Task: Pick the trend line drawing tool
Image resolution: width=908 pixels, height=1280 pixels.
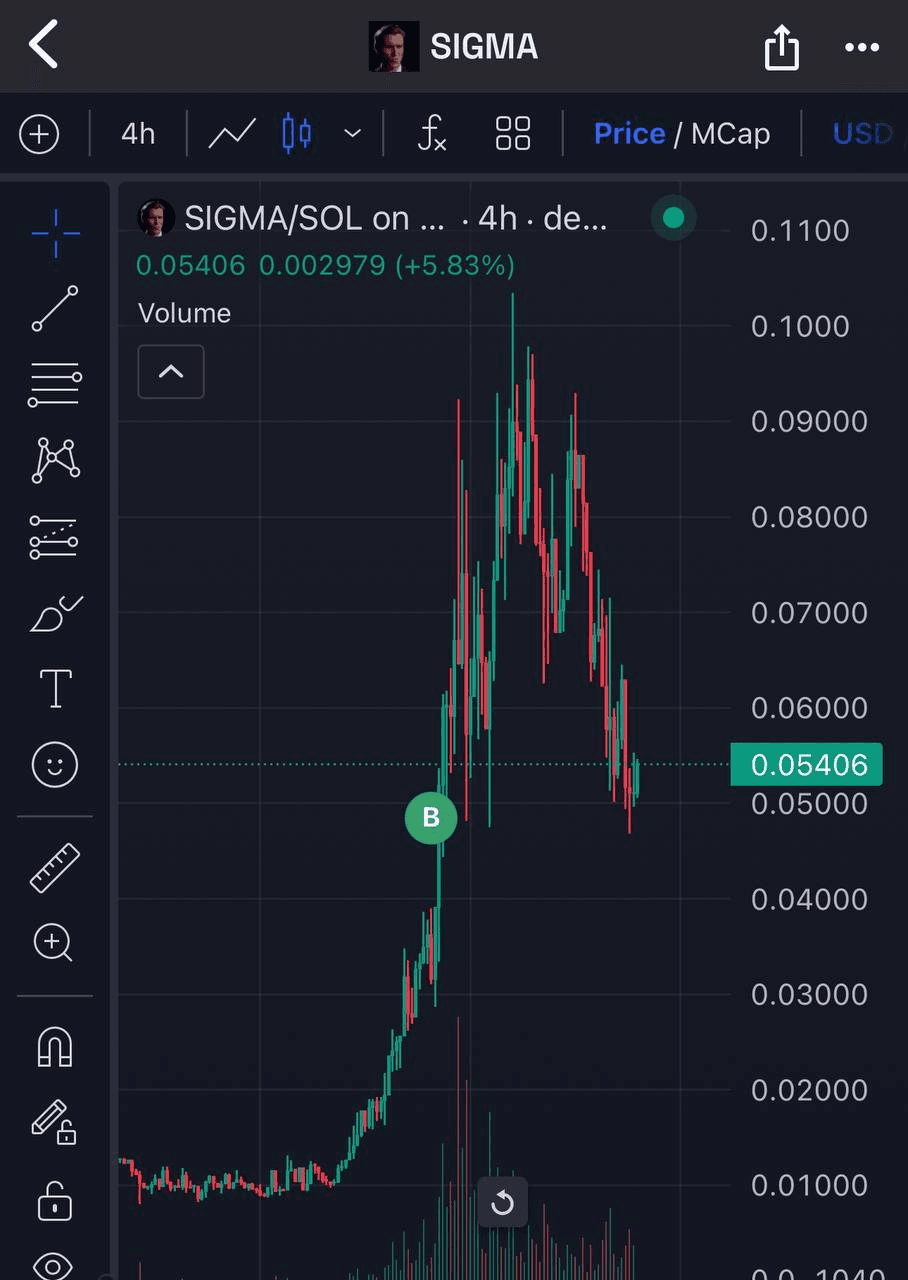Action: [55, 308]
